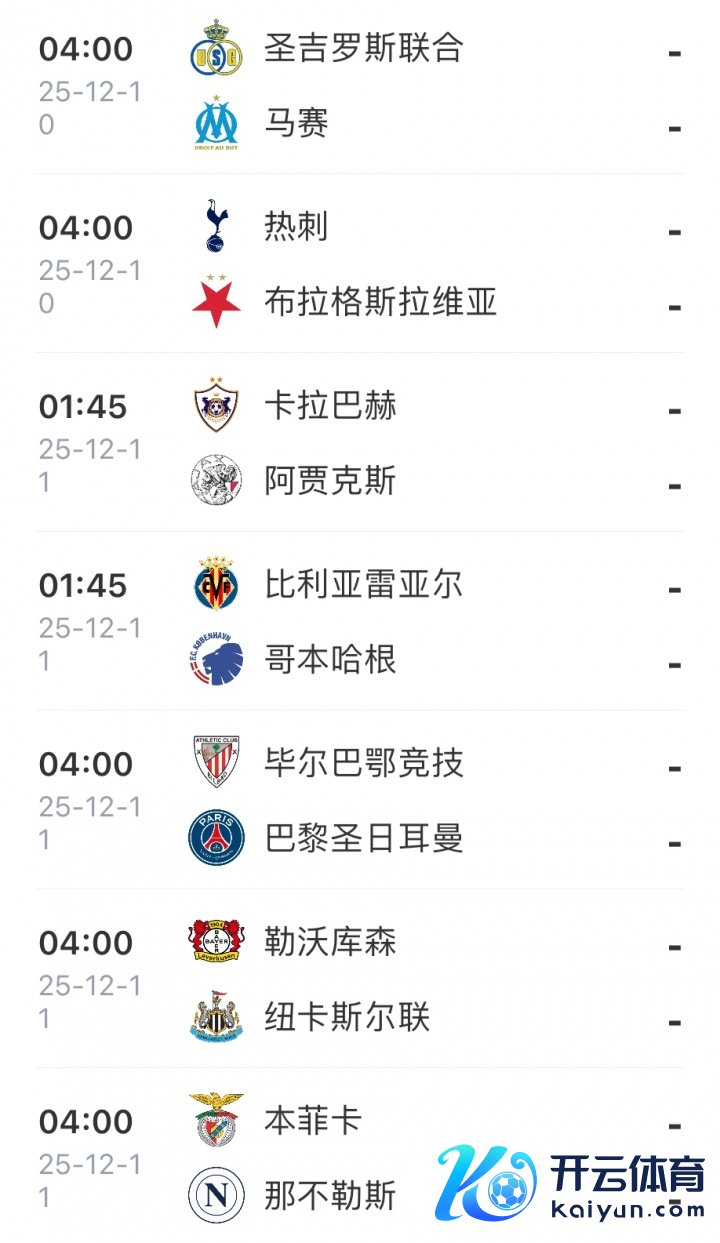Screen dimensions: 720x1243
Task: View the 热刺 vs 布拉格斯拉维亚 fixture
Action: point(360,265)
